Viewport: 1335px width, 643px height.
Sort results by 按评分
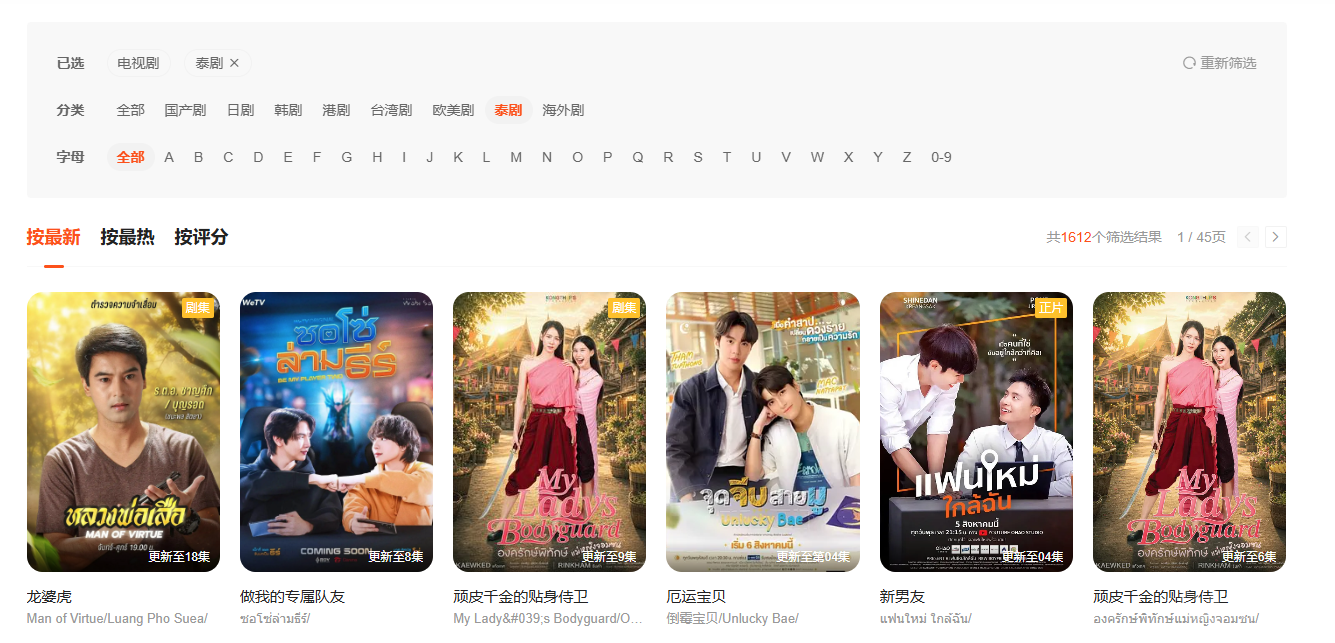(x=201, y=237)
